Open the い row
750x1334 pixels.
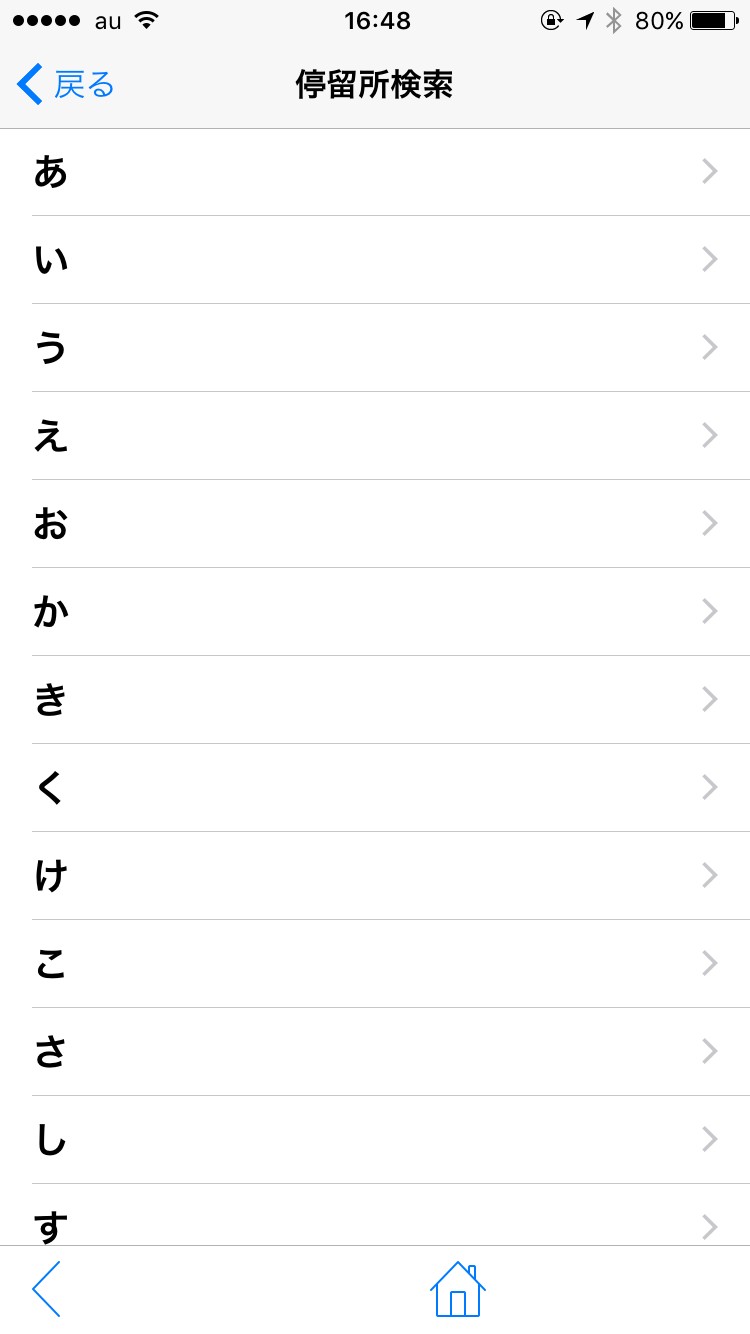point(375,260)
